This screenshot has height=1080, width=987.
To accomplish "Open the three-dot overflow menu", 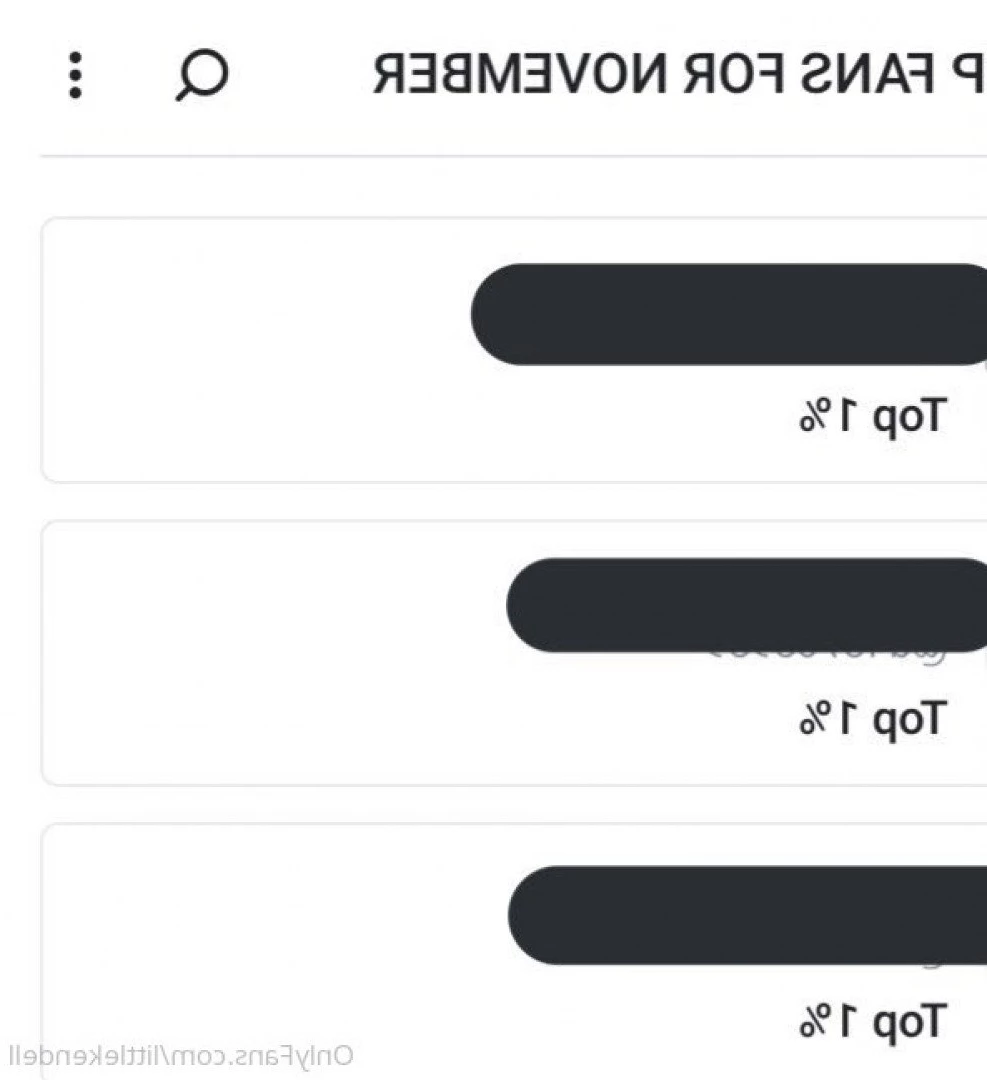I will [x=75, y=75].
